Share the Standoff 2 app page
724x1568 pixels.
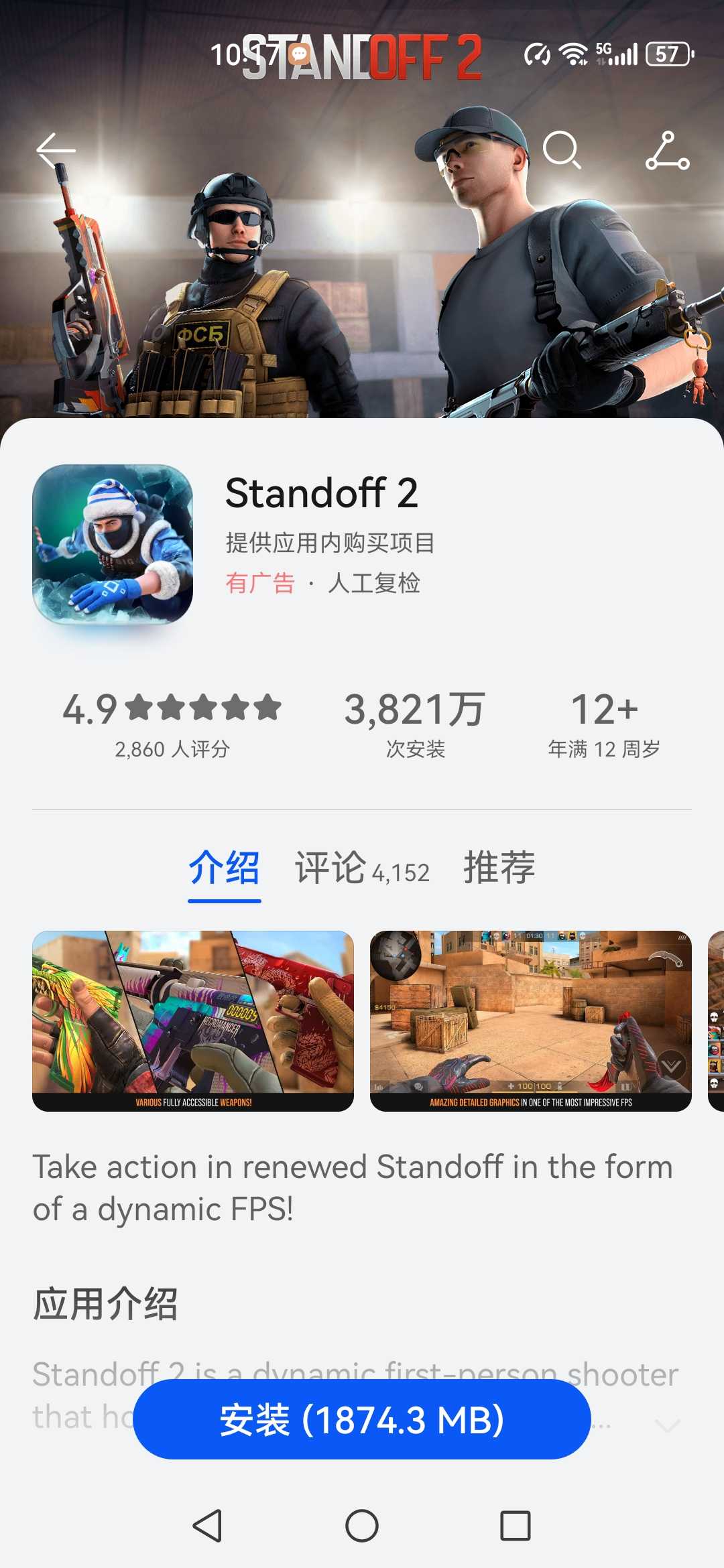pyautogui.click(x=667, y=150)
